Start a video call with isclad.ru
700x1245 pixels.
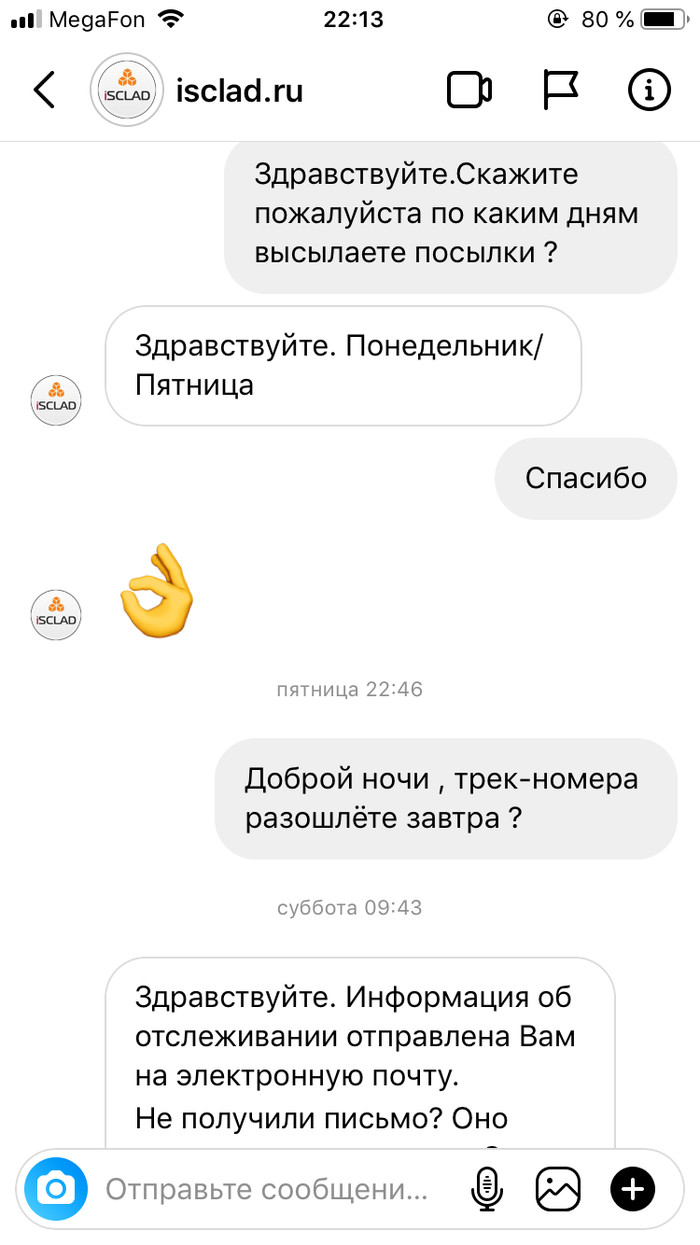[468, 91]
